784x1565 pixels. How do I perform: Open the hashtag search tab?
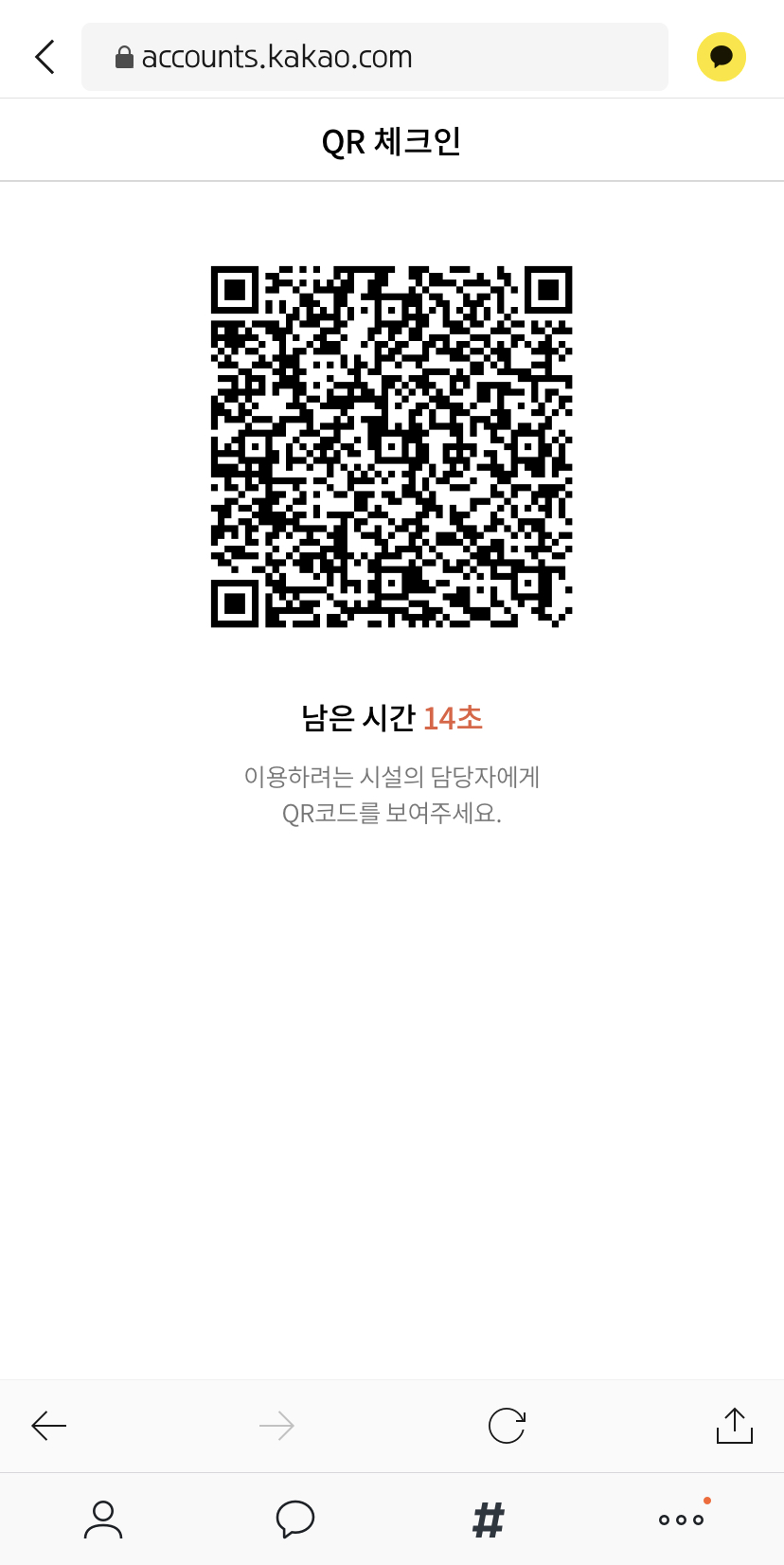click(x=489, y=1520)
